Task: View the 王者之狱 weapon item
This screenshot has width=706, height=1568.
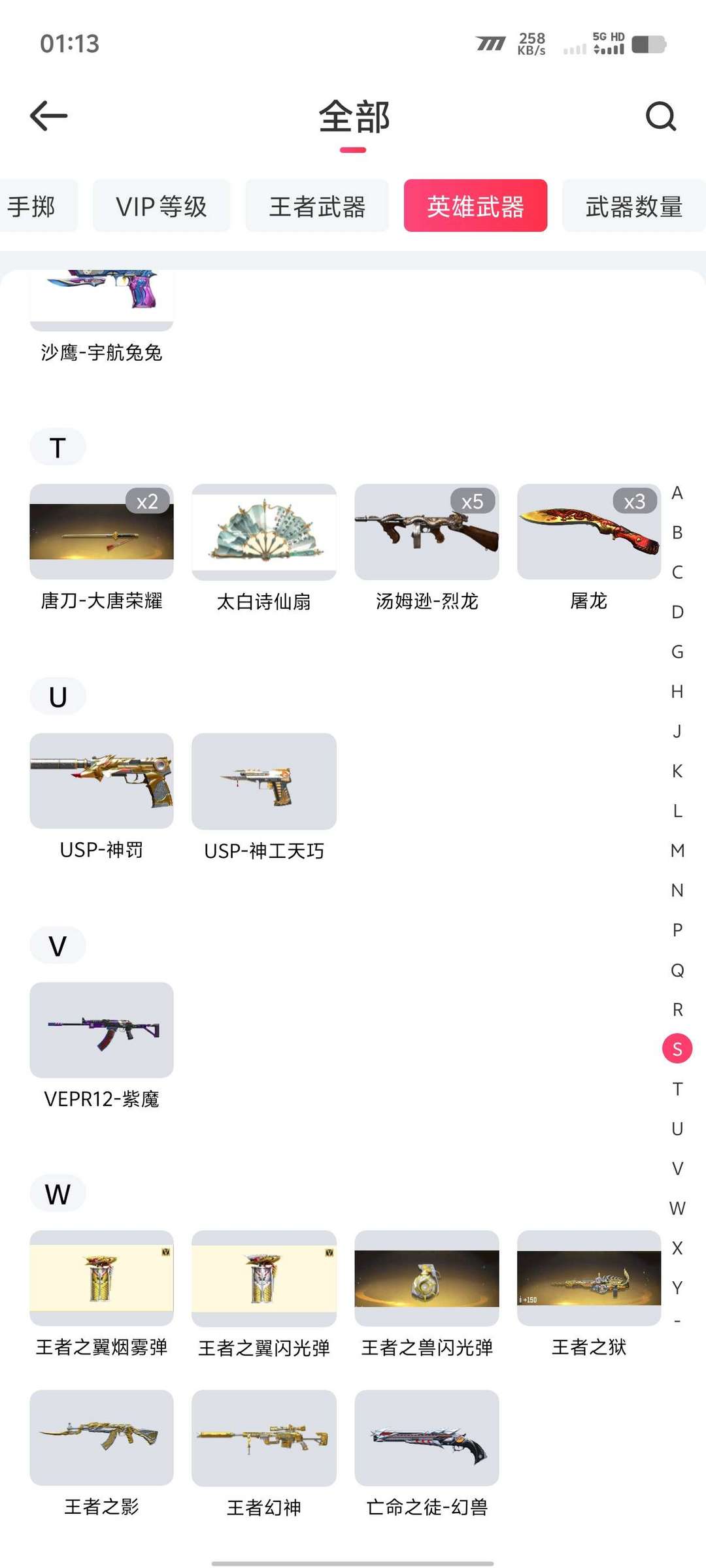Action: click(x=589, y=1279)
